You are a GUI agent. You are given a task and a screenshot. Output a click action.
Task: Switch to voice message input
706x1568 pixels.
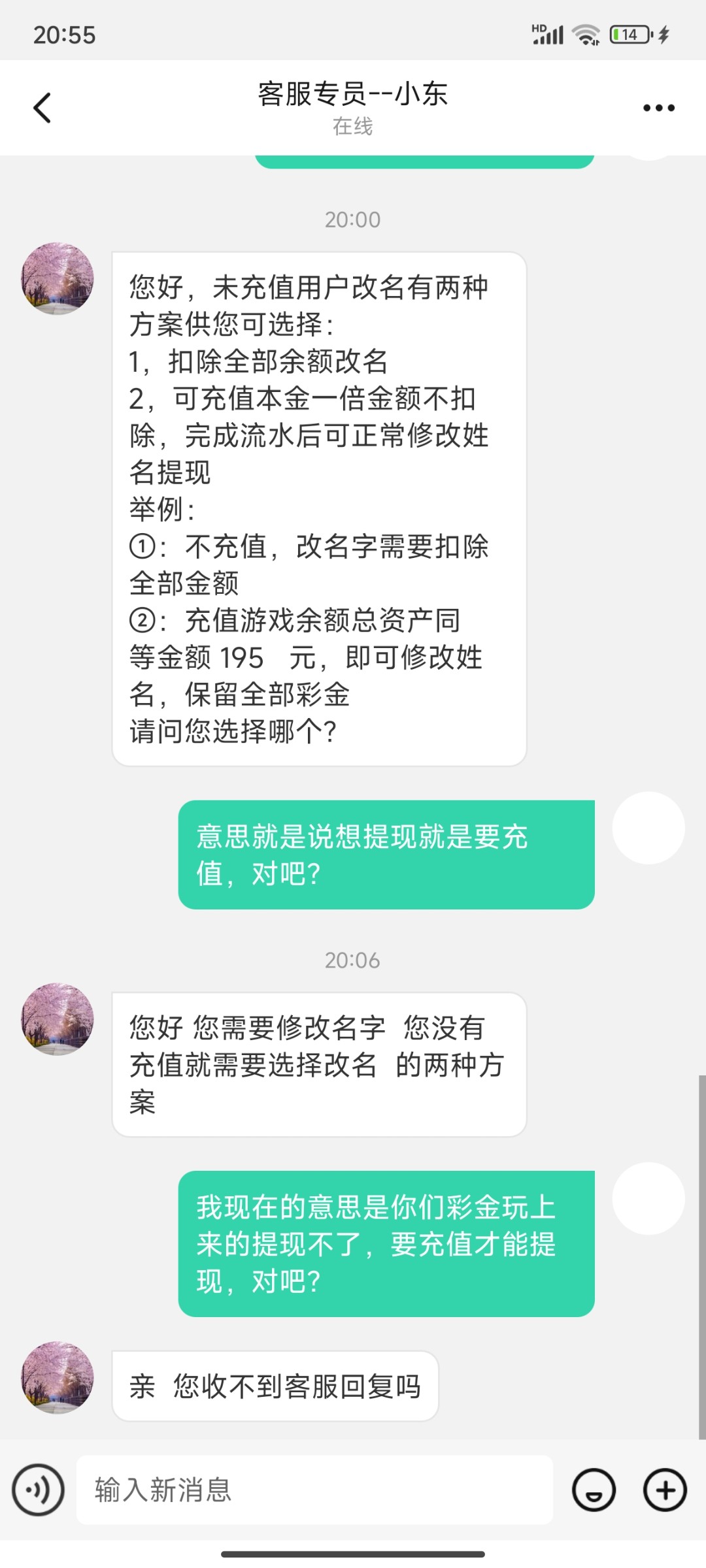tap(38, 1490)
